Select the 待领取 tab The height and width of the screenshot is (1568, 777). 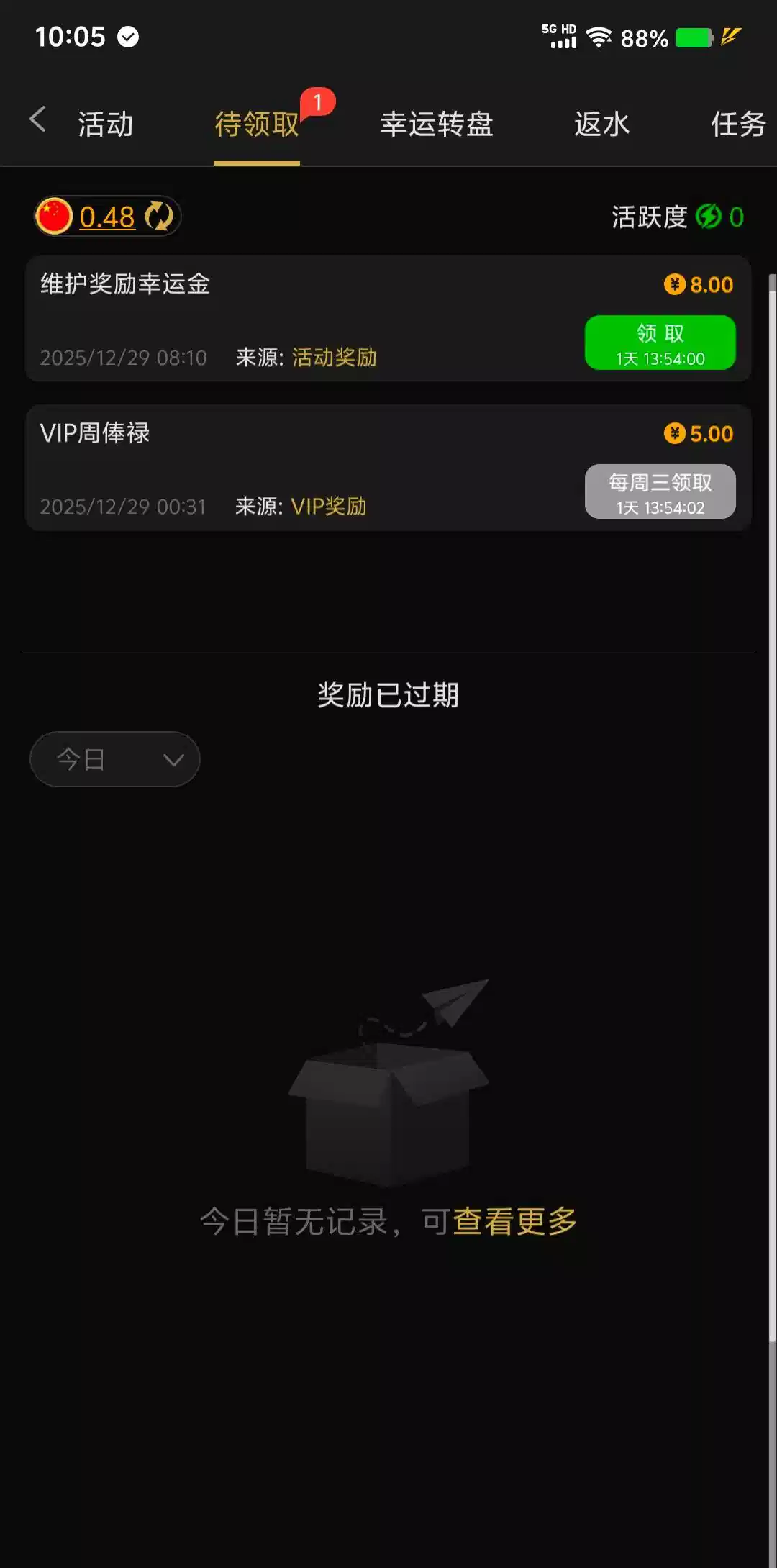[257, 124]
